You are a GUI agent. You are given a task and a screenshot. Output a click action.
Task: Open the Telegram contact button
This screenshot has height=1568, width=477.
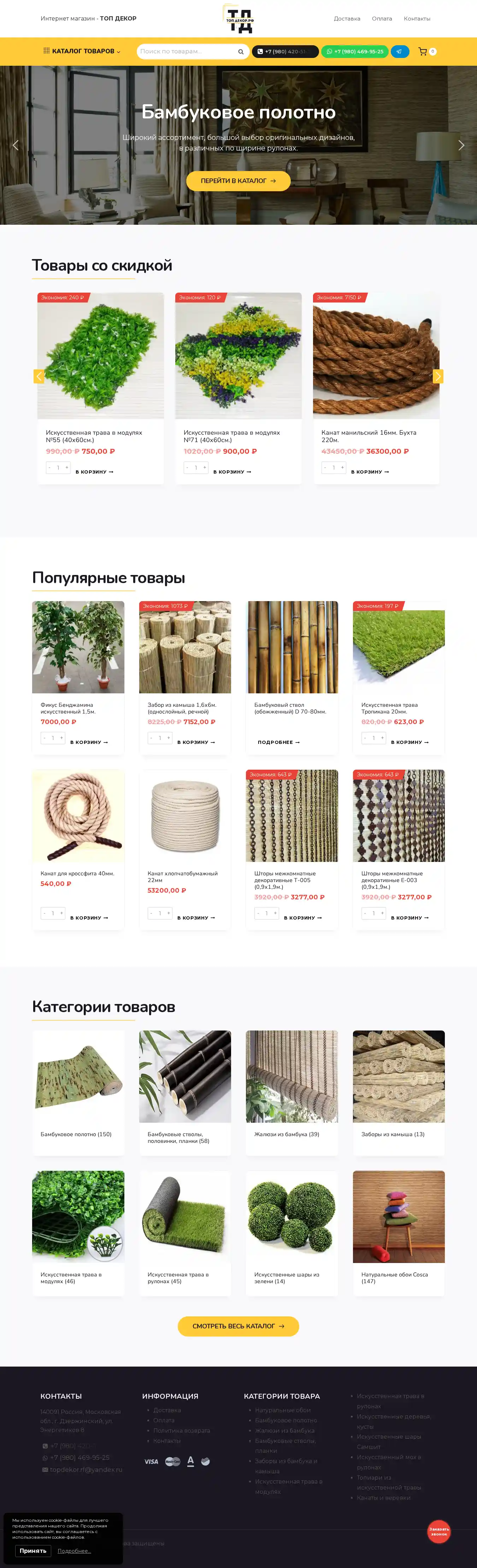(399, 51)
